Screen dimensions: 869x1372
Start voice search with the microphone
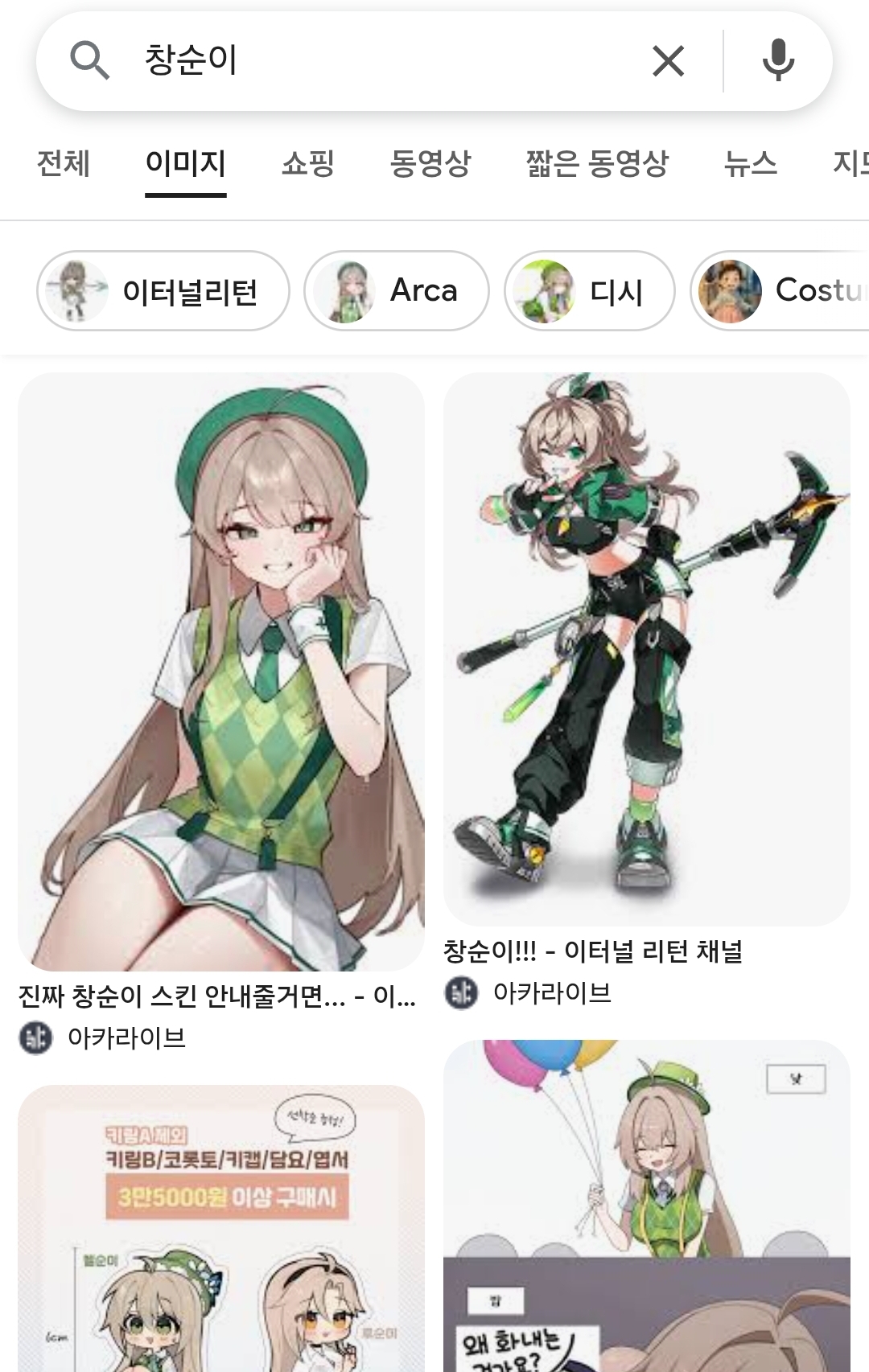(x=778, y=61)
